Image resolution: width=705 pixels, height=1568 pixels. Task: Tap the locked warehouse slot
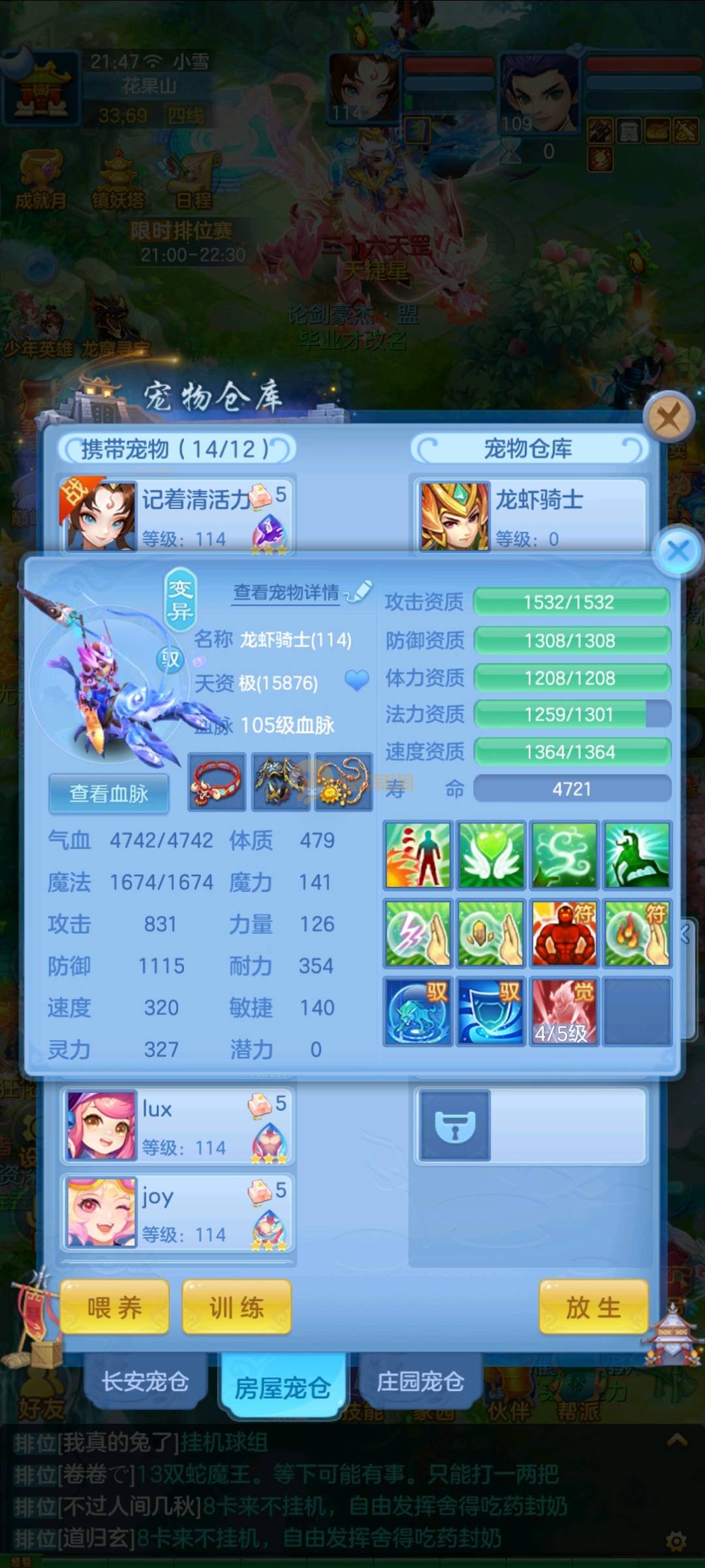[455, 1126]
